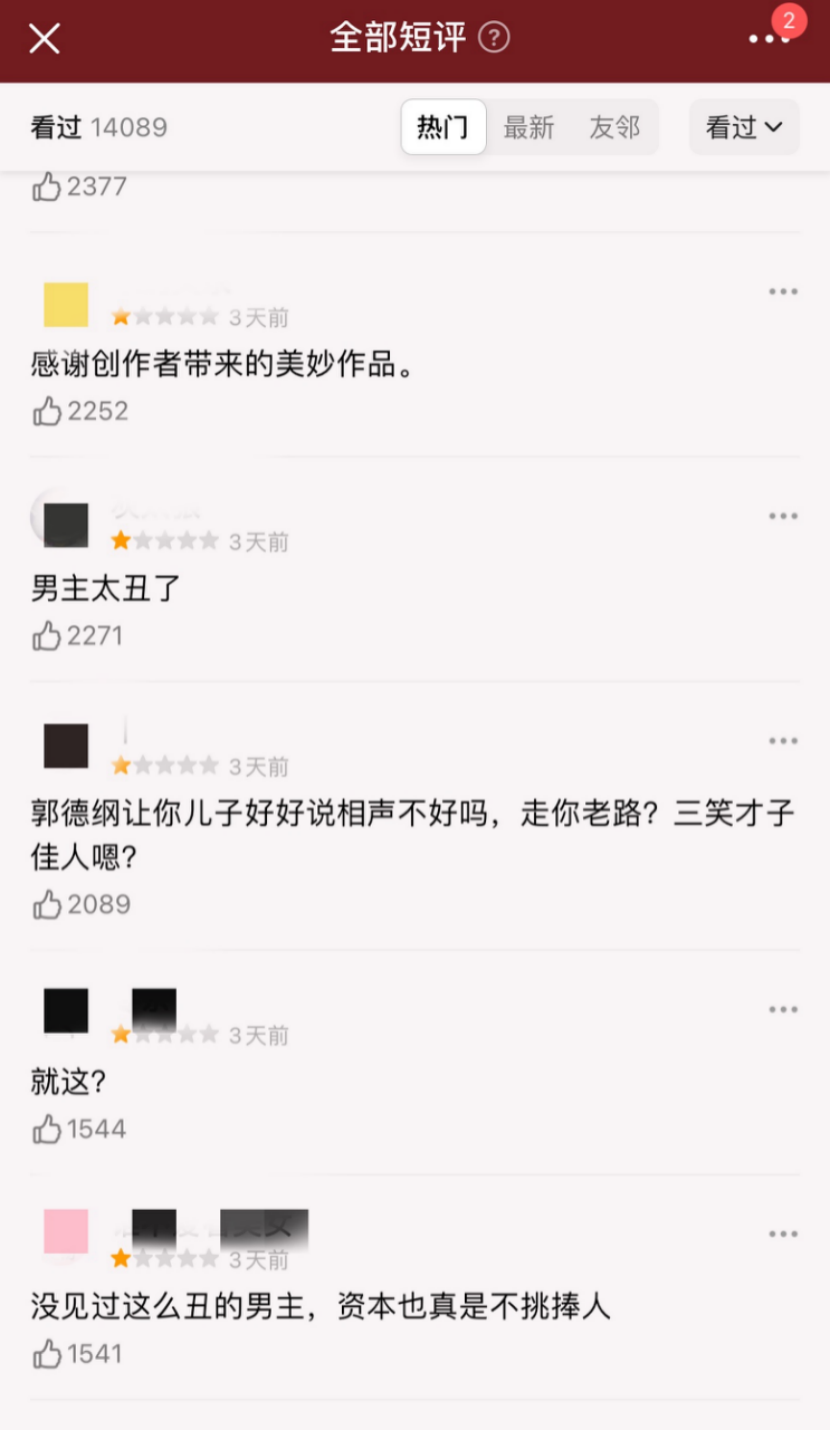Switch to the 最新 tab

529,127
